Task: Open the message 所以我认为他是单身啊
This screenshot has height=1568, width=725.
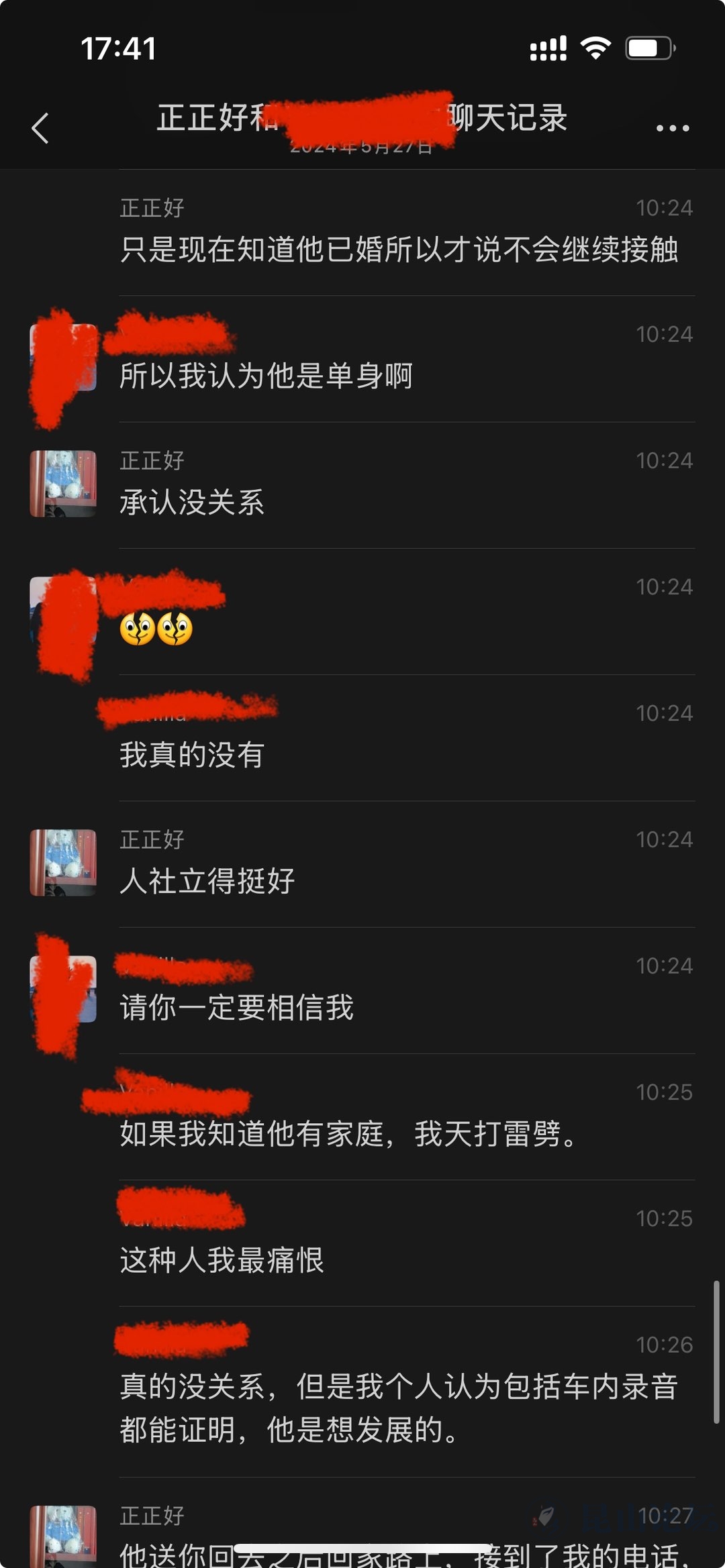Action: click(266, 376)
